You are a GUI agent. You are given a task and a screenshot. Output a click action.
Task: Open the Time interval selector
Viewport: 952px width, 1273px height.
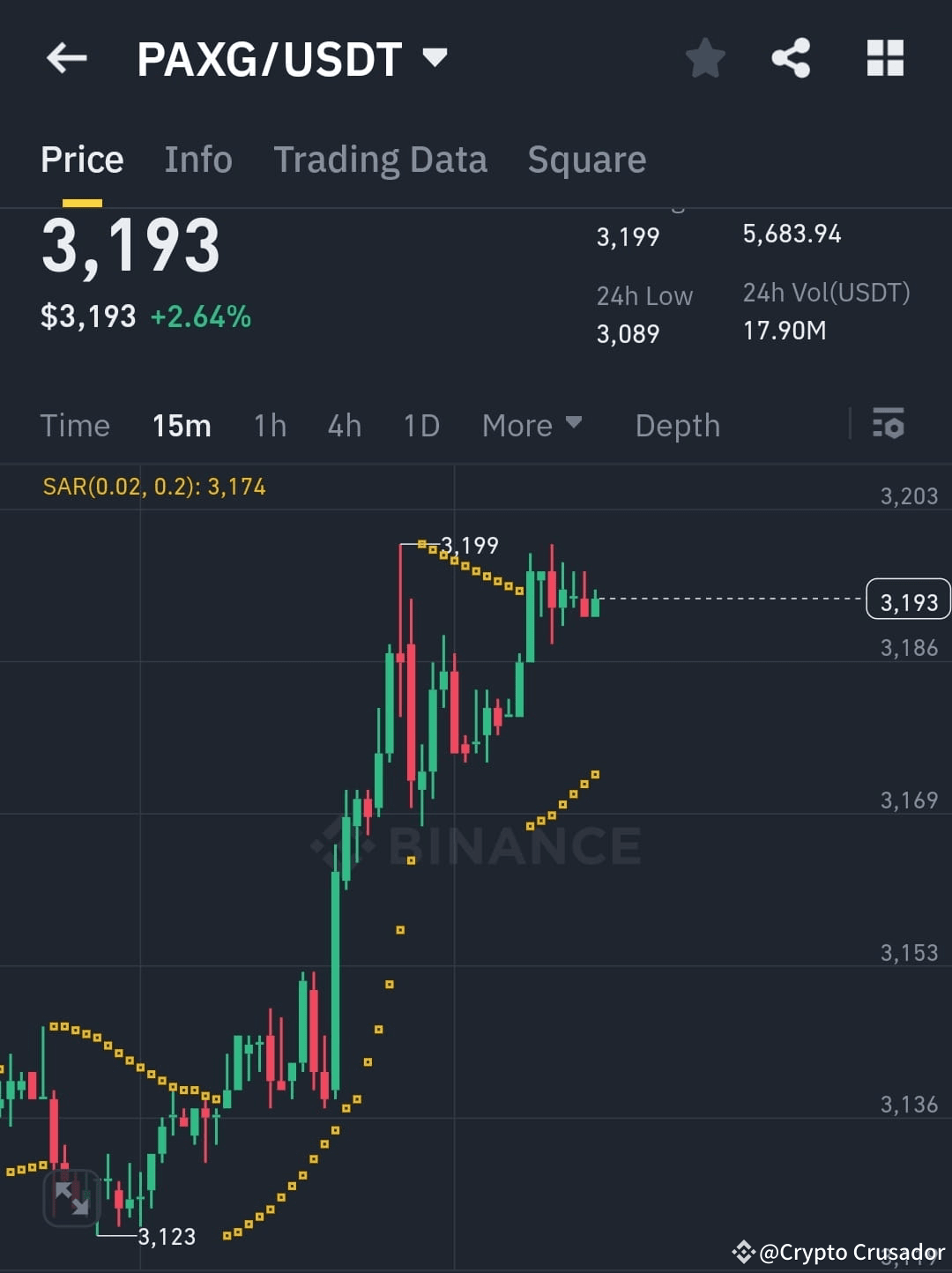tap(75, 425)
